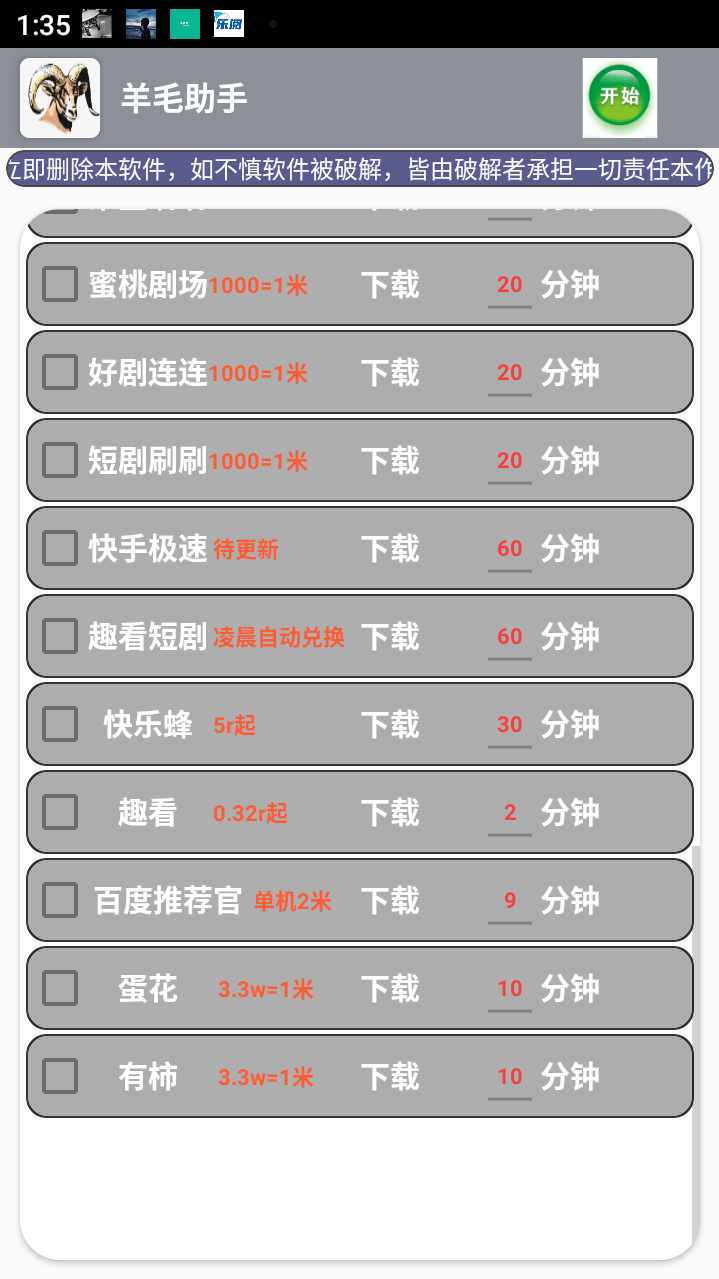Image resolution: width=719 pixels, height=1279 pixels.
Task: Edit the minutes field for 好剧连连
Action: coord(510,373)
